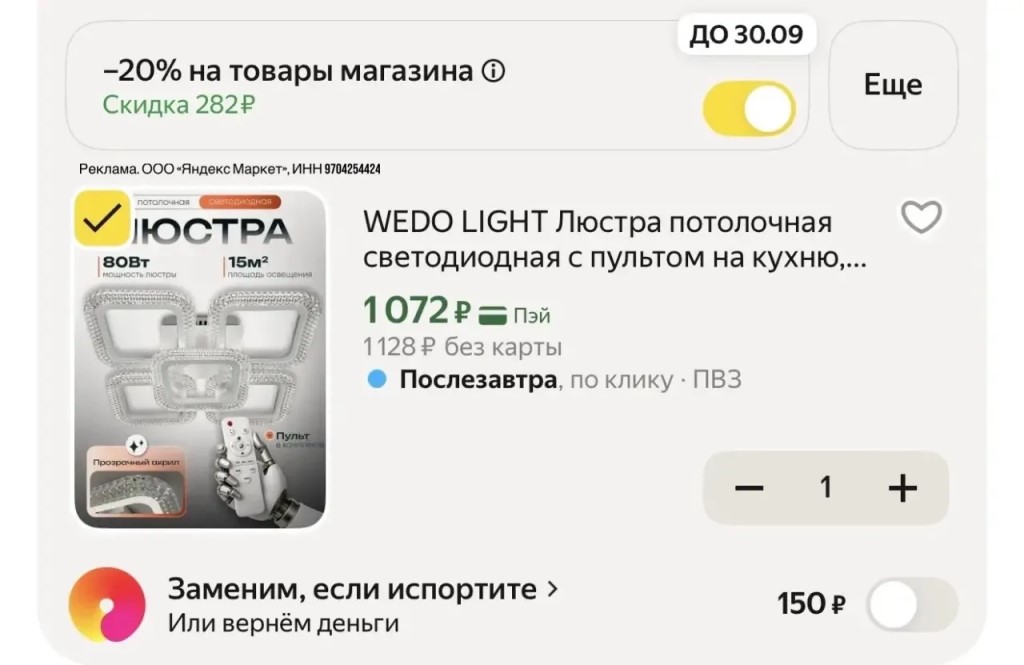Enable the 150 ₽ protection toggle
1024x665 pixels.
coord(911,604)
